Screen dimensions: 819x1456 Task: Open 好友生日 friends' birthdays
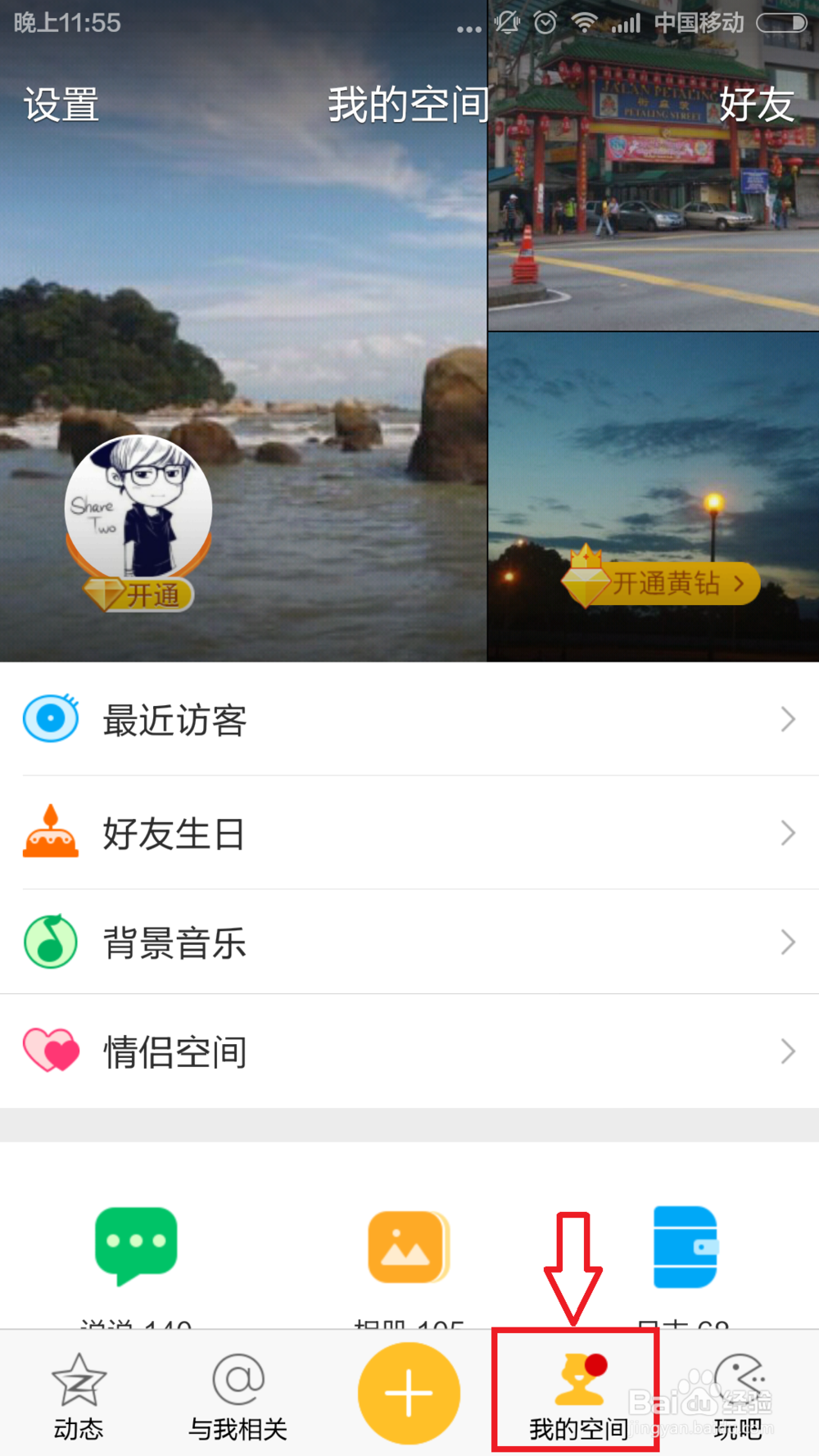click(x=409, y=834)
